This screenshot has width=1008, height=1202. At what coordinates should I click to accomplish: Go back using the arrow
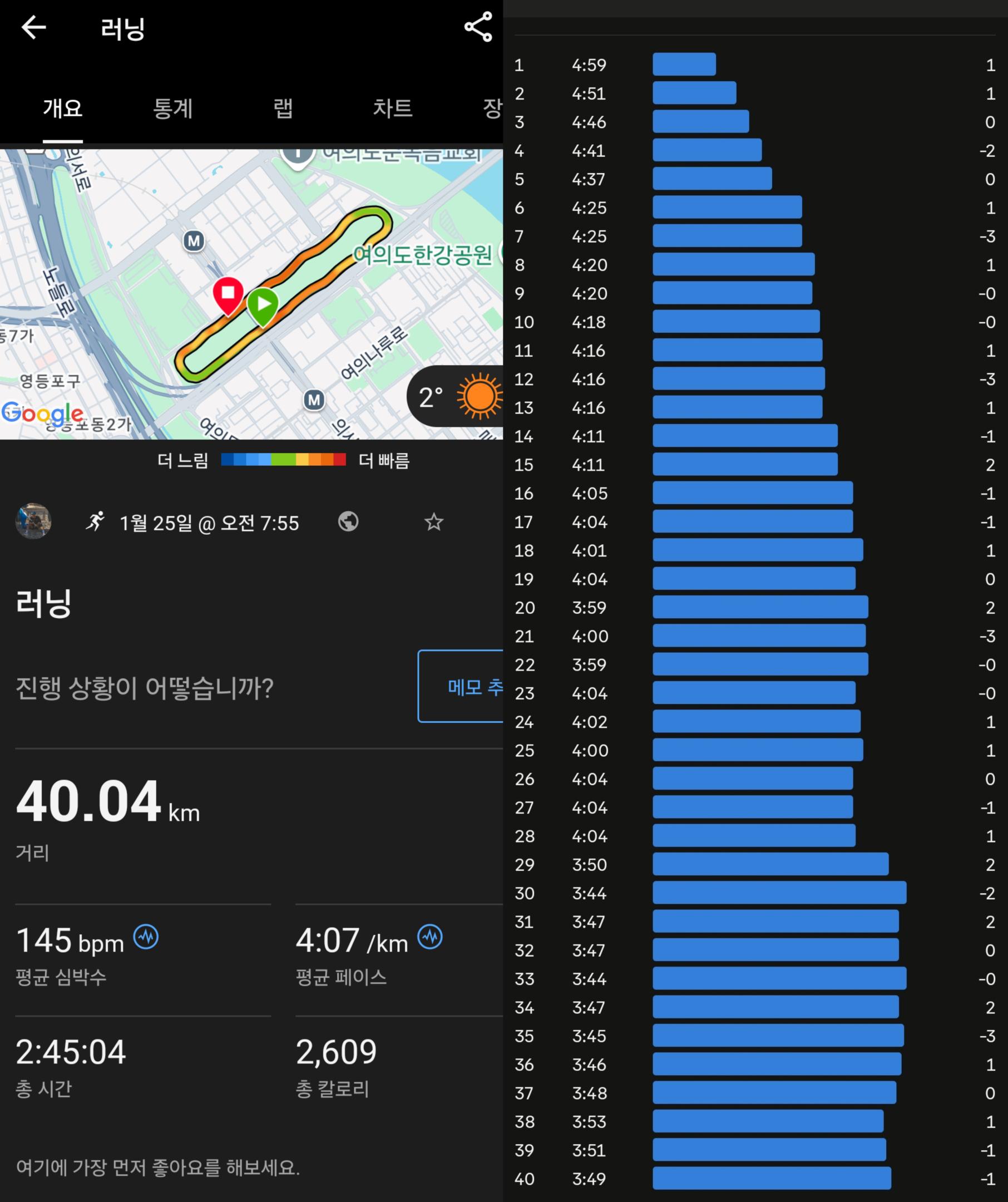pos(33,27)
